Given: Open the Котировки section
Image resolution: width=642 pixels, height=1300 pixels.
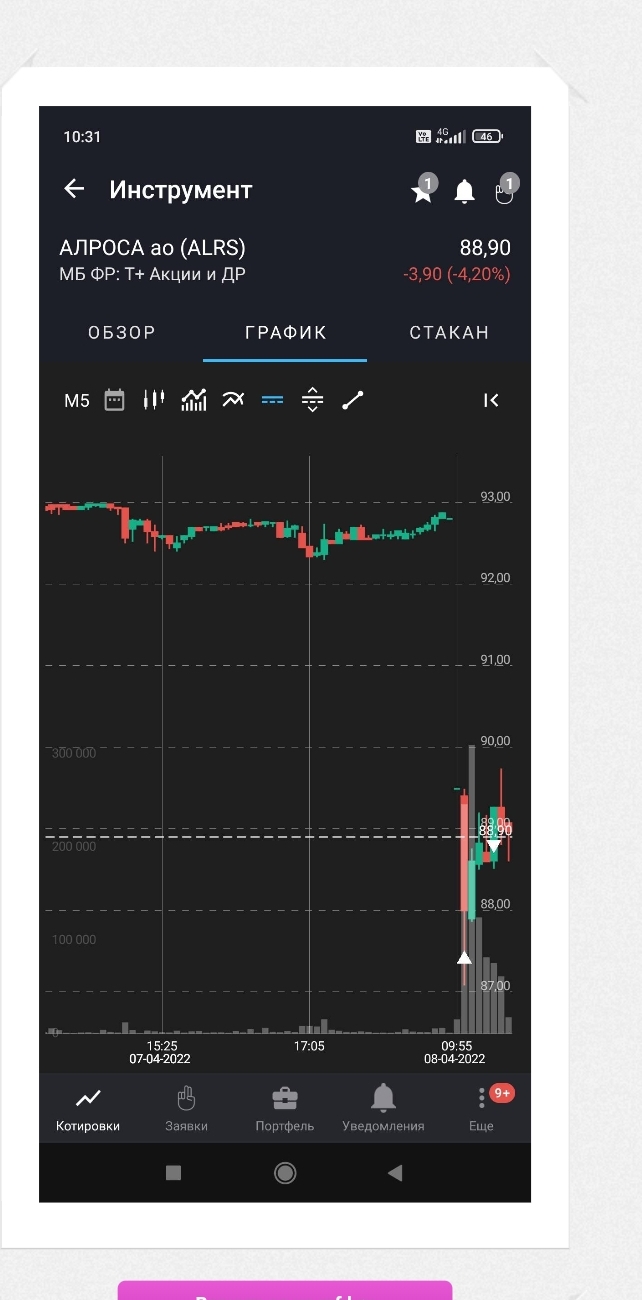Looking at the screenshot, I should pyautogui.click(x=88, y=1109).
